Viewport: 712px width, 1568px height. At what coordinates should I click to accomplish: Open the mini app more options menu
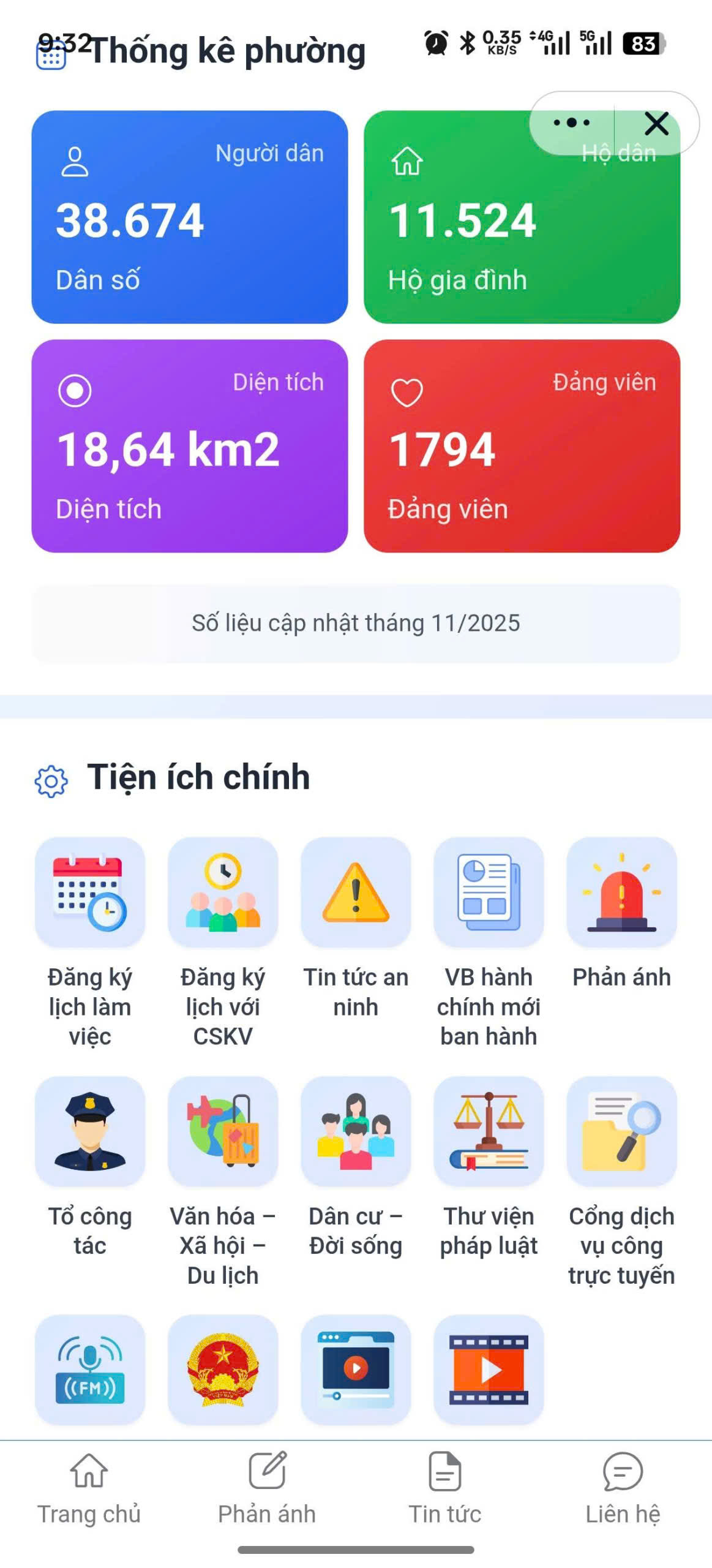tap(571, 123)
